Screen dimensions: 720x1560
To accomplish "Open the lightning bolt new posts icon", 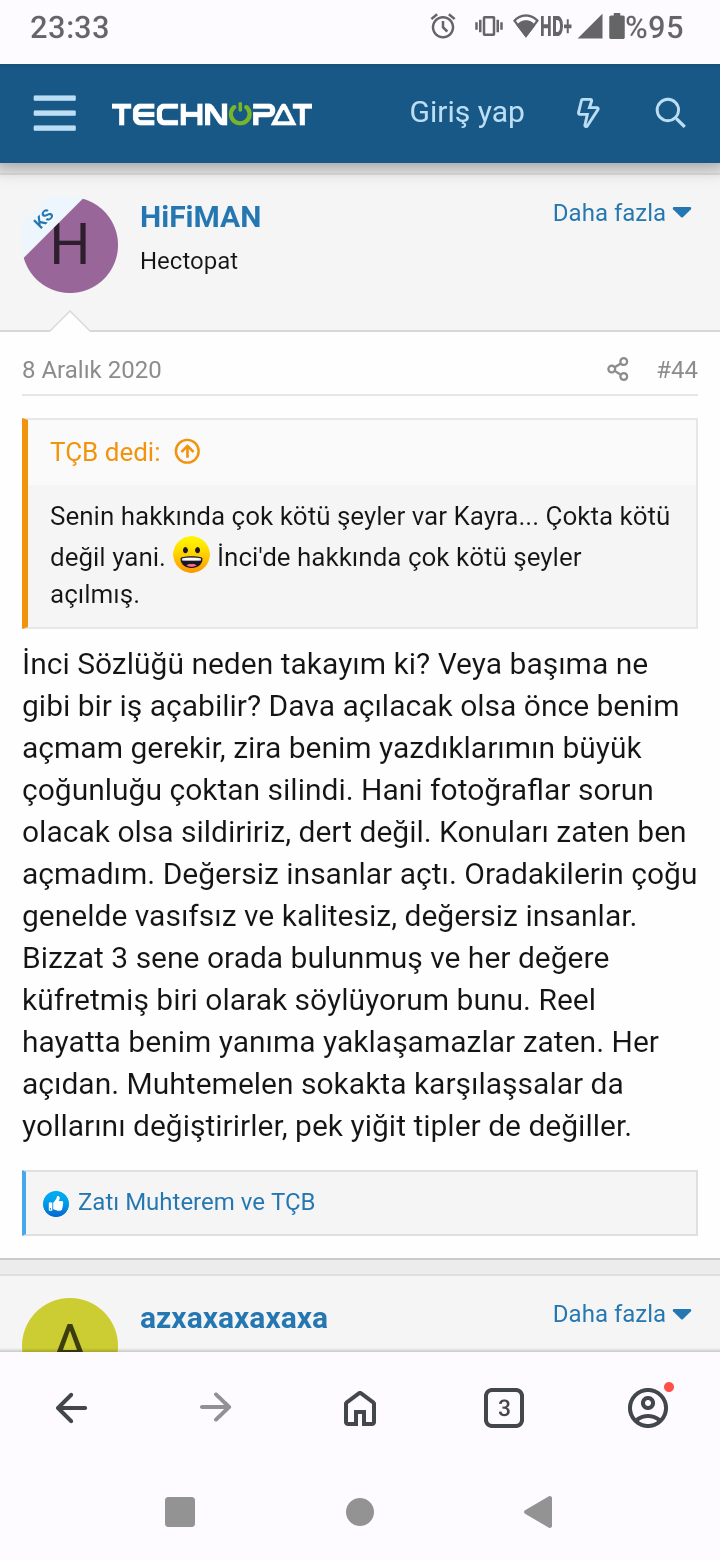I will tap(588, 113).
